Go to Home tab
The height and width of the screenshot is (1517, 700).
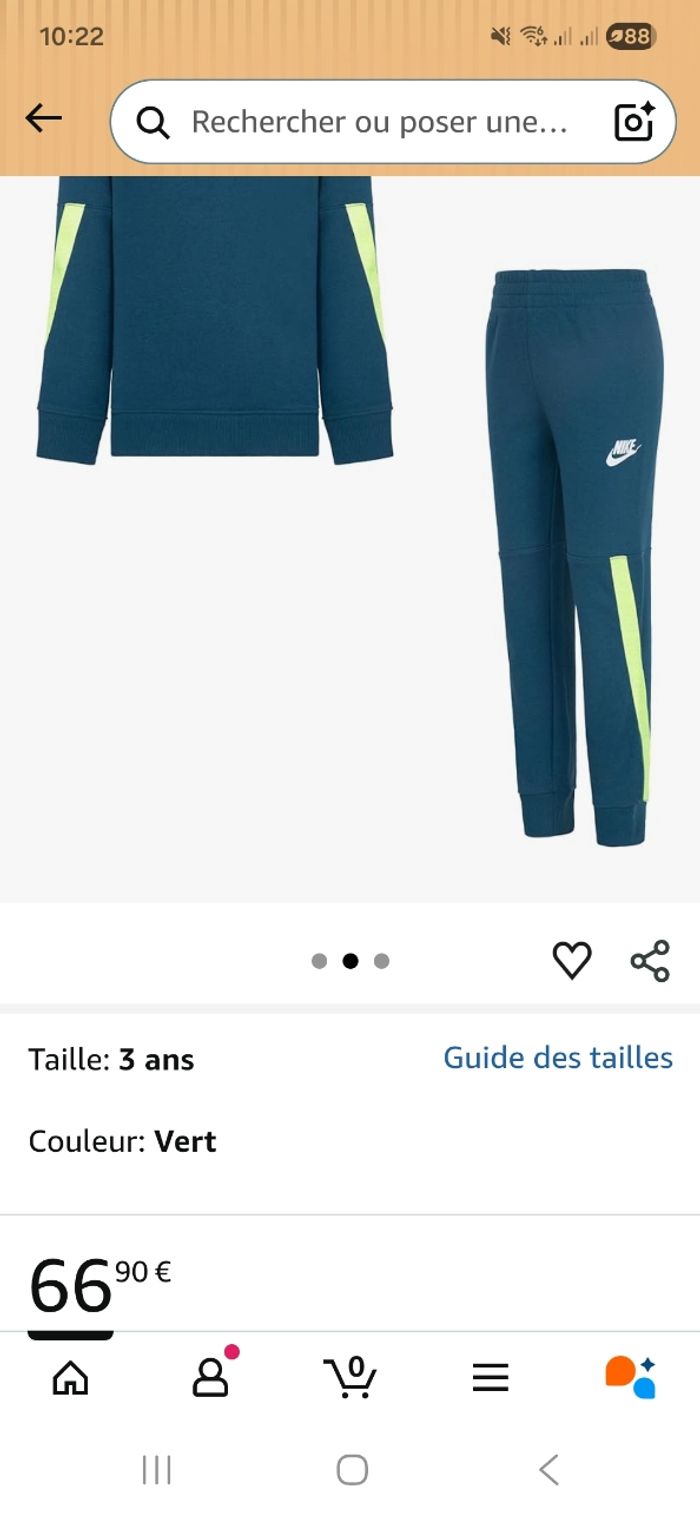point(70,1378)
